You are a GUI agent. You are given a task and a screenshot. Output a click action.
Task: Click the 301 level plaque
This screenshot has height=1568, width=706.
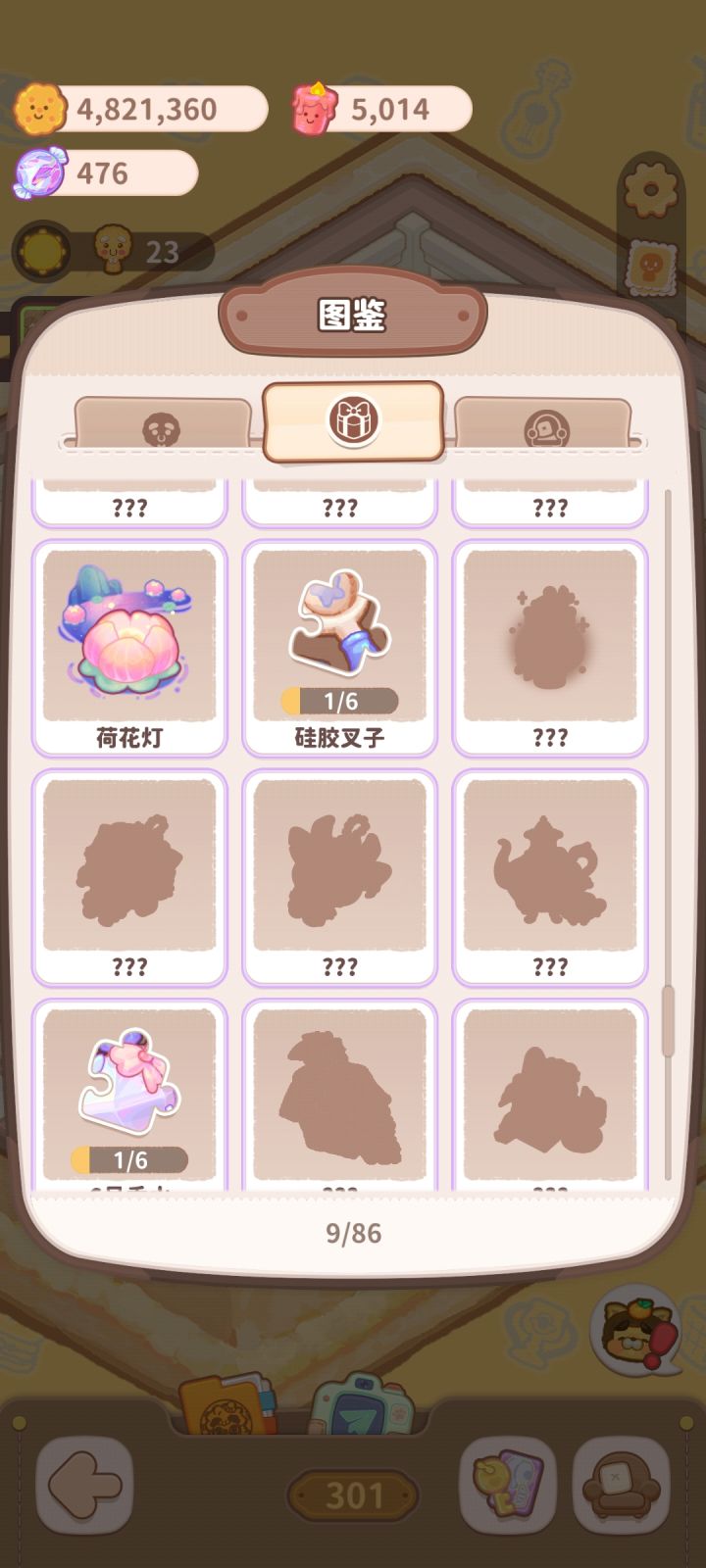353,1494
